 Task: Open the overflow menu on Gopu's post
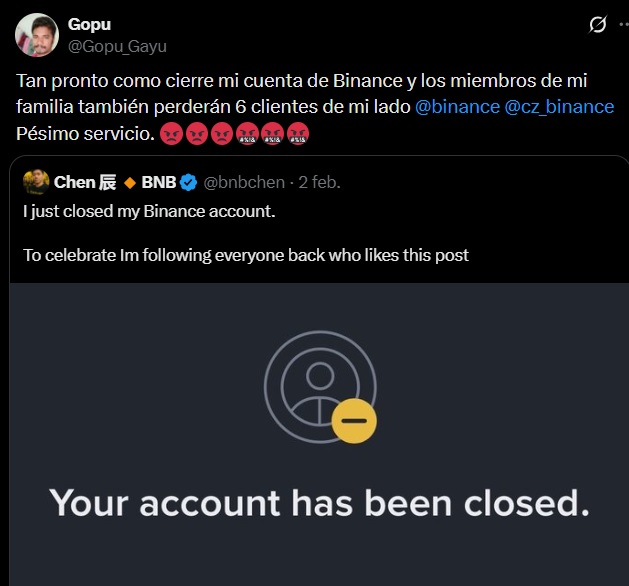627,24
